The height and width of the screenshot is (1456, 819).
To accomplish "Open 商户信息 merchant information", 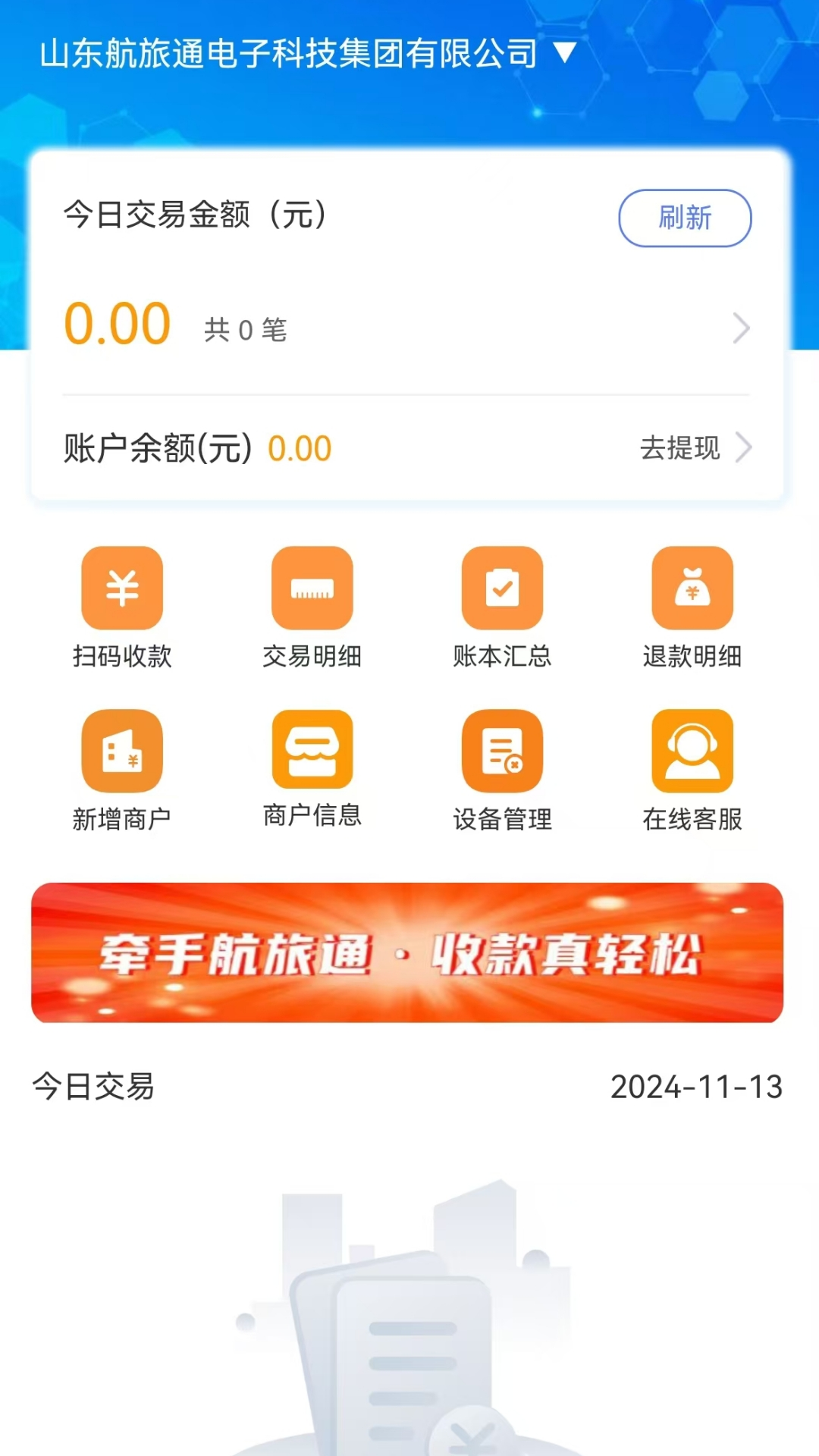I will (x=312, y=767).
